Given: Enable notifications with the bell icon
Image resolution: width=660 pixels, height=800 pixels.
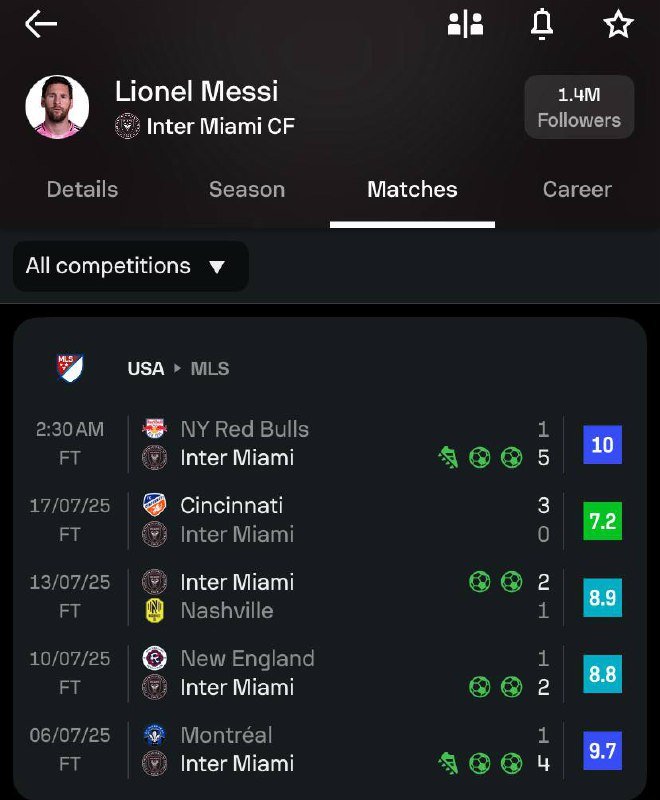Looking at the screenshot, I should pyautogui.click(x=541, y=25).
